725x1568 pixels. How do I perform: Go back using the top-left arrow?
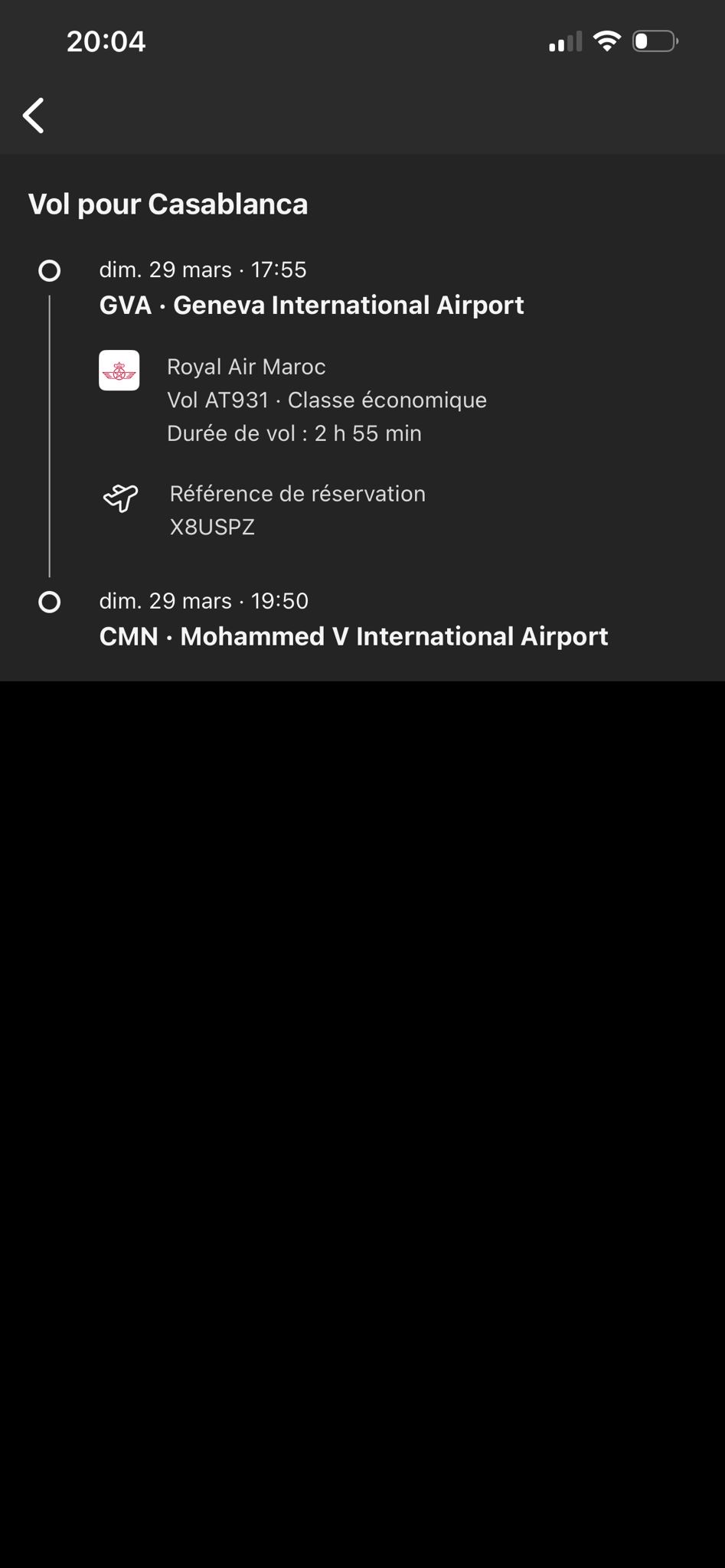click(34, 116)
